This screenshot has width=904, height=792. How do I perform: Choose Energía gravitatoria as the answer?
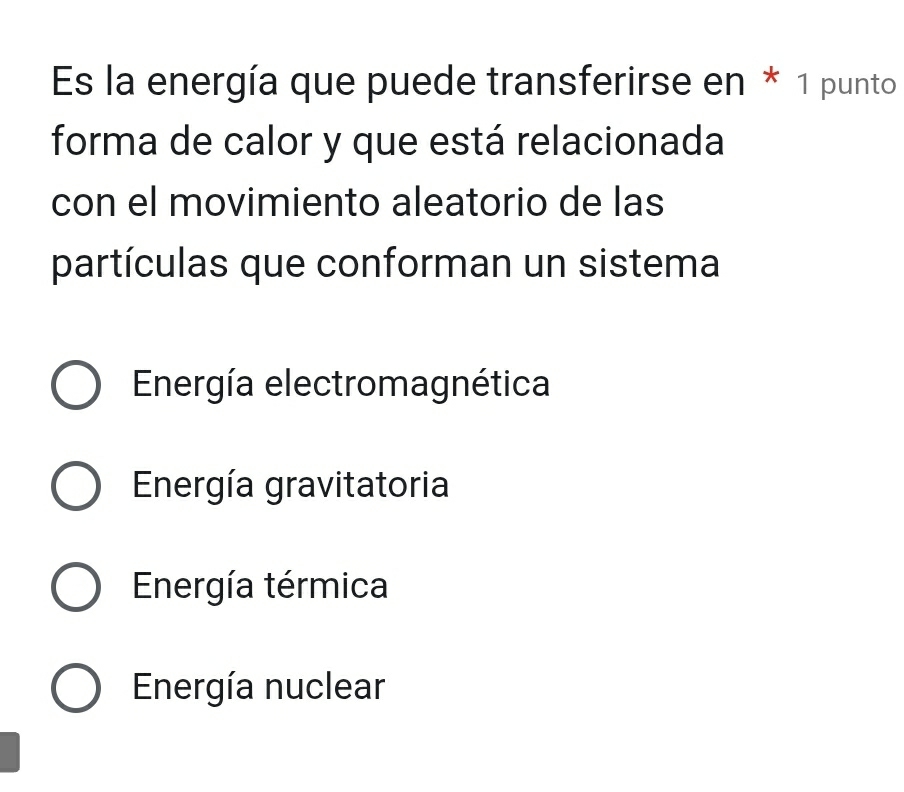tap(75, 487)
